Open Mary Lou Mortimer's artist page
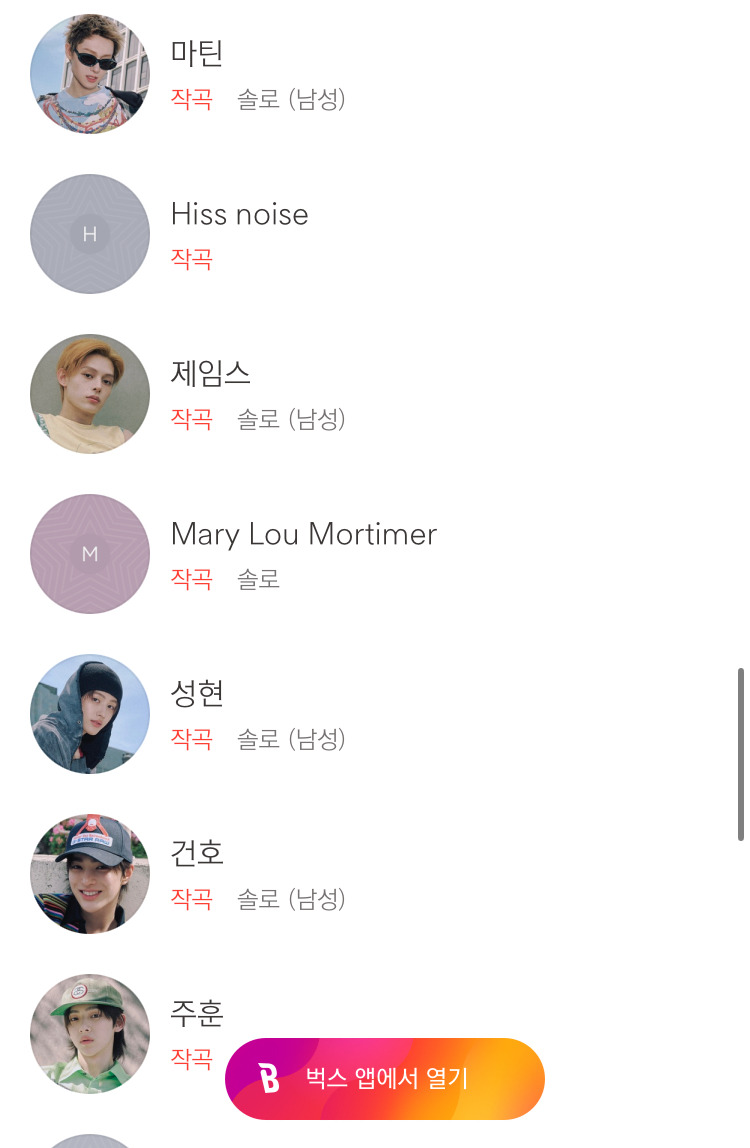This screenshot has width=750, height=1148. tap(303, 534)
